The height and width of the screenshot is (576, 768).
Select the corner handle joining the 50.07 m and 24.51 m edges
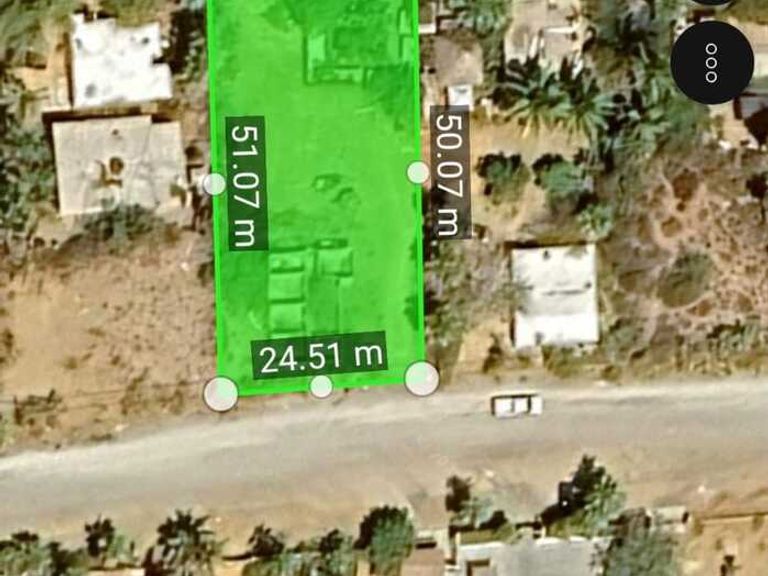coord(422,379)
